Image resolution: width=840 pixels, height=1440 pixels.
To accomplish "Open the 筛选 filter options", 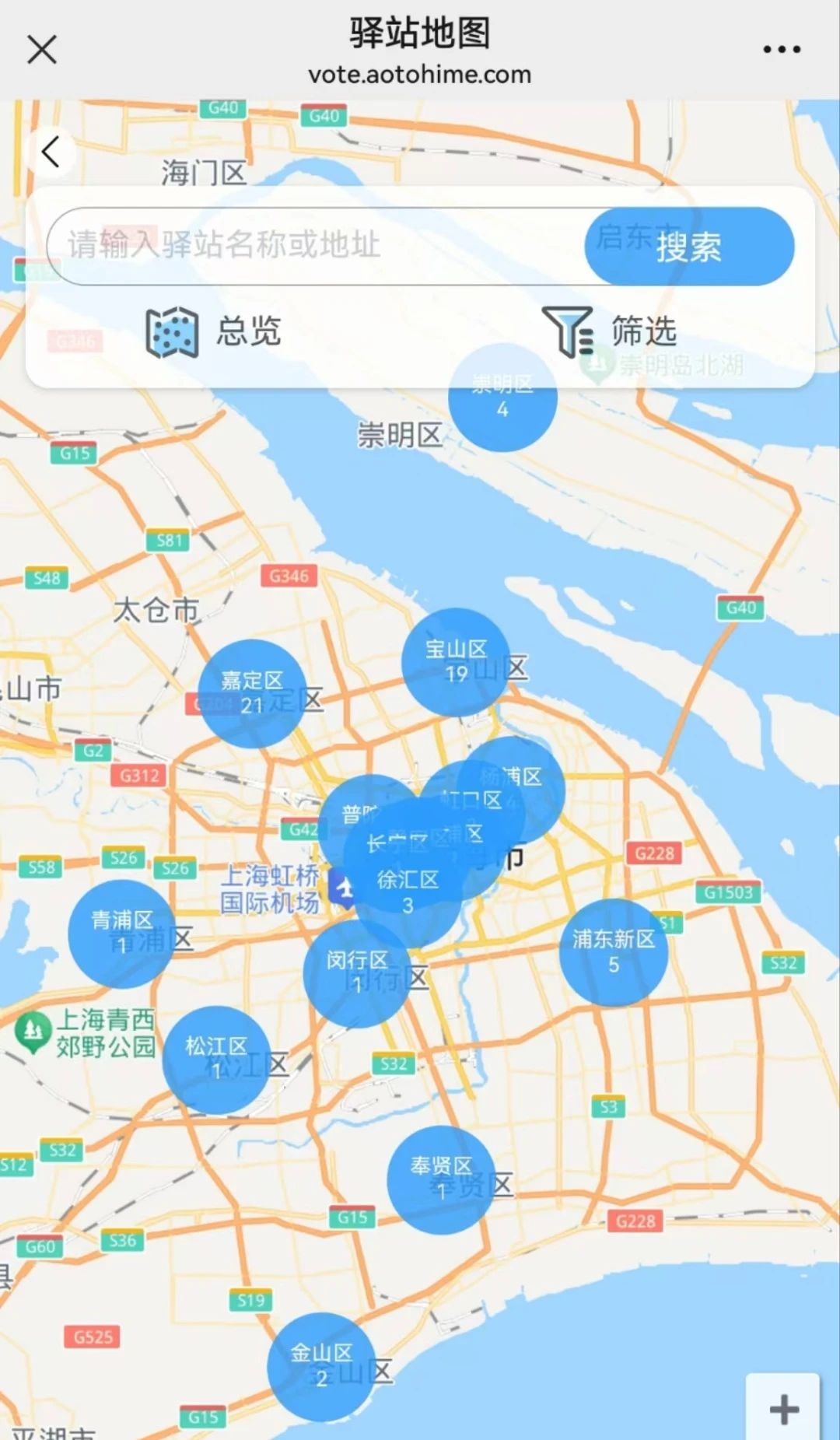I will [609, 332].
